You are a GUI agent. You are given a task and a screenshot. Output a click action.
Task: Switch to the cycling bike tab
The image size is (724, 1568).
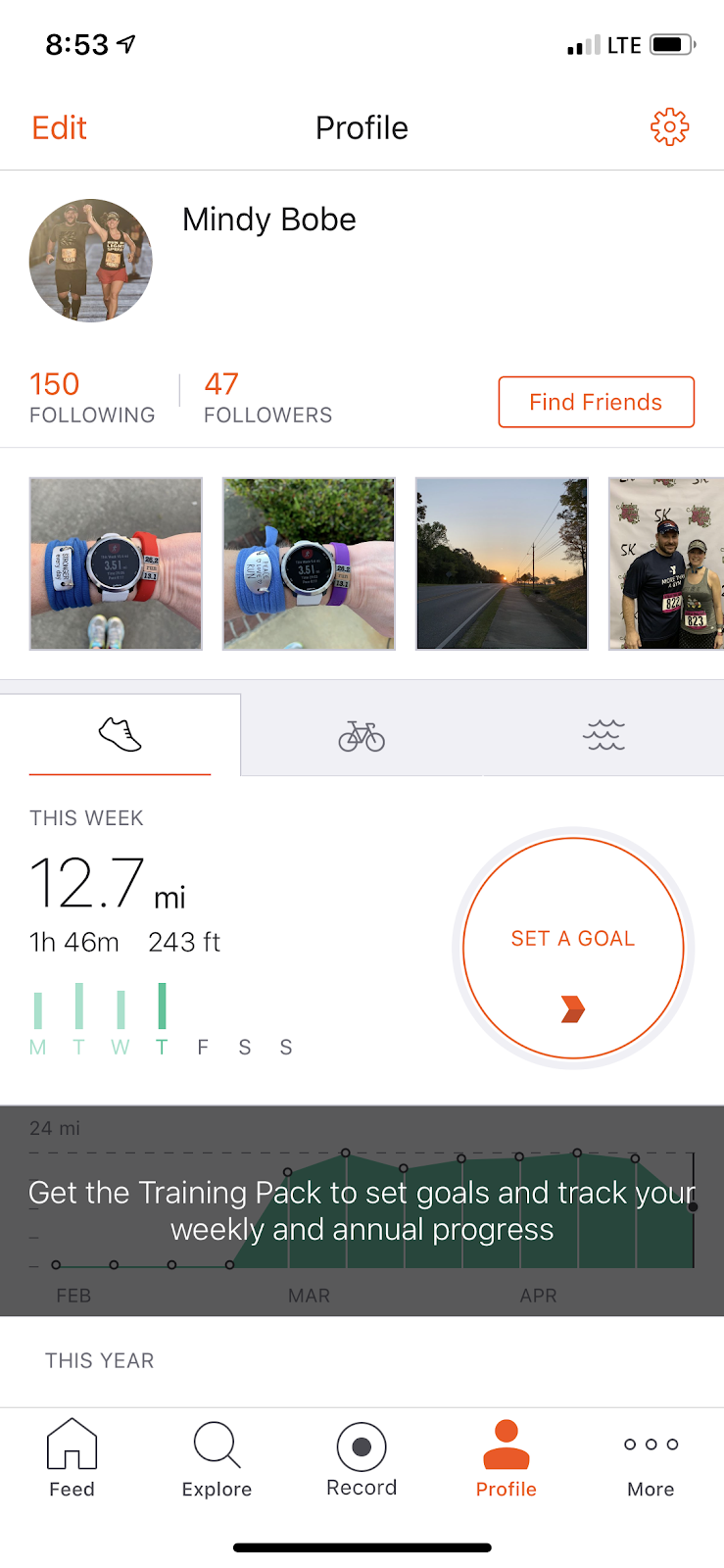click(x=362, y=736)
